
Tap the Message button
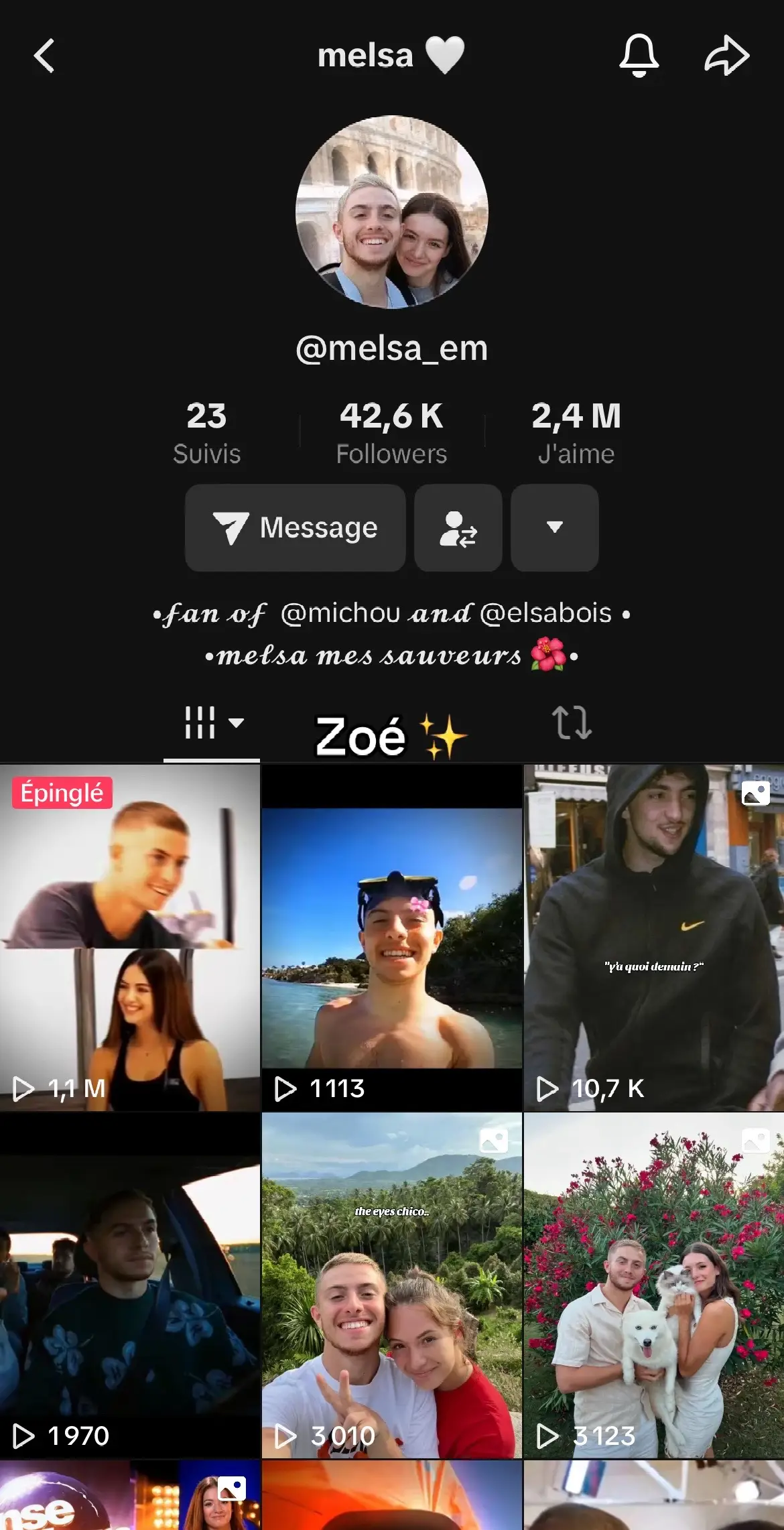tap(296, 528)
